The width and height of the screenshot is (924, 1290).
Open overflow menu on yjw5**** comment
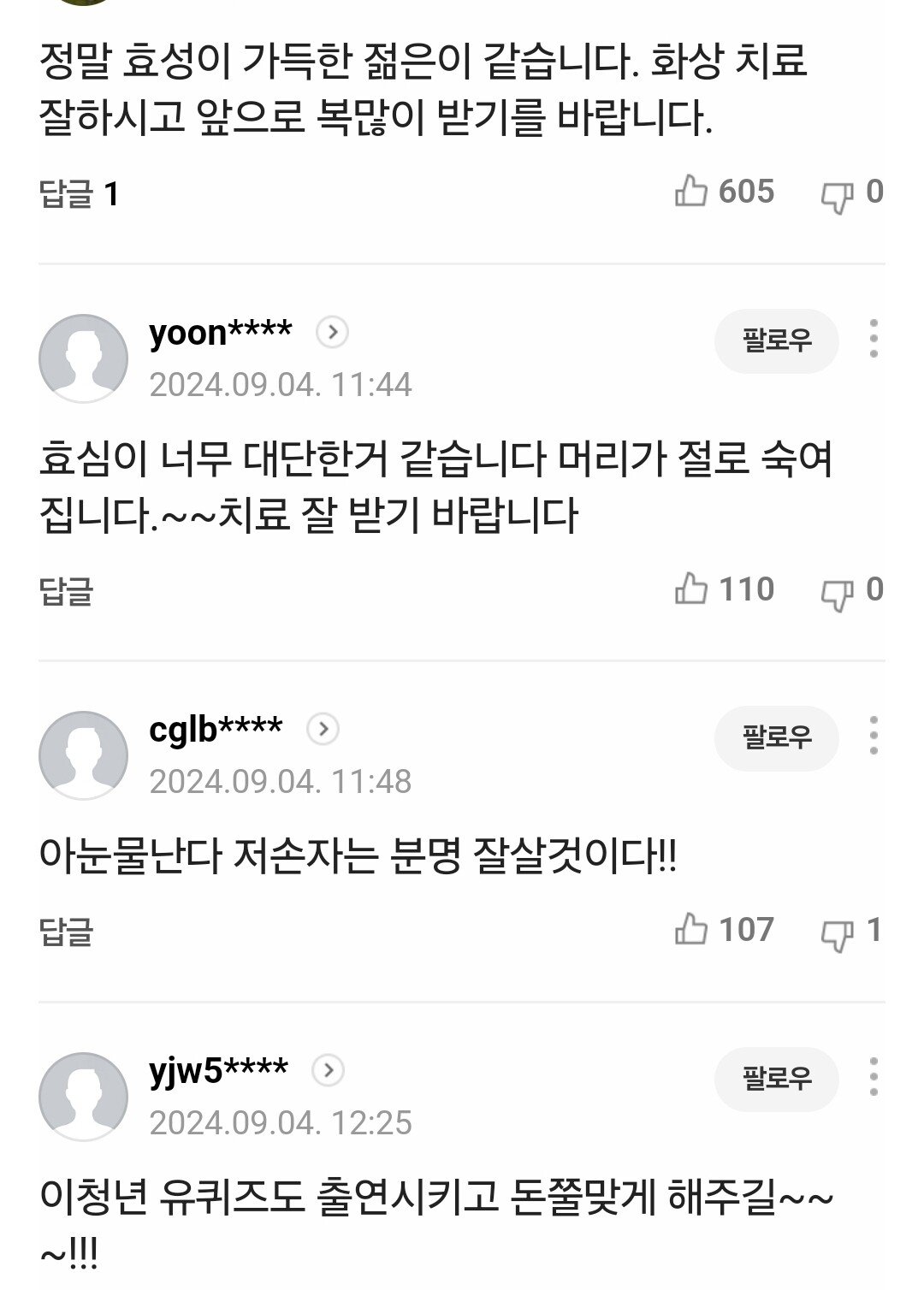pos(873,1077)
